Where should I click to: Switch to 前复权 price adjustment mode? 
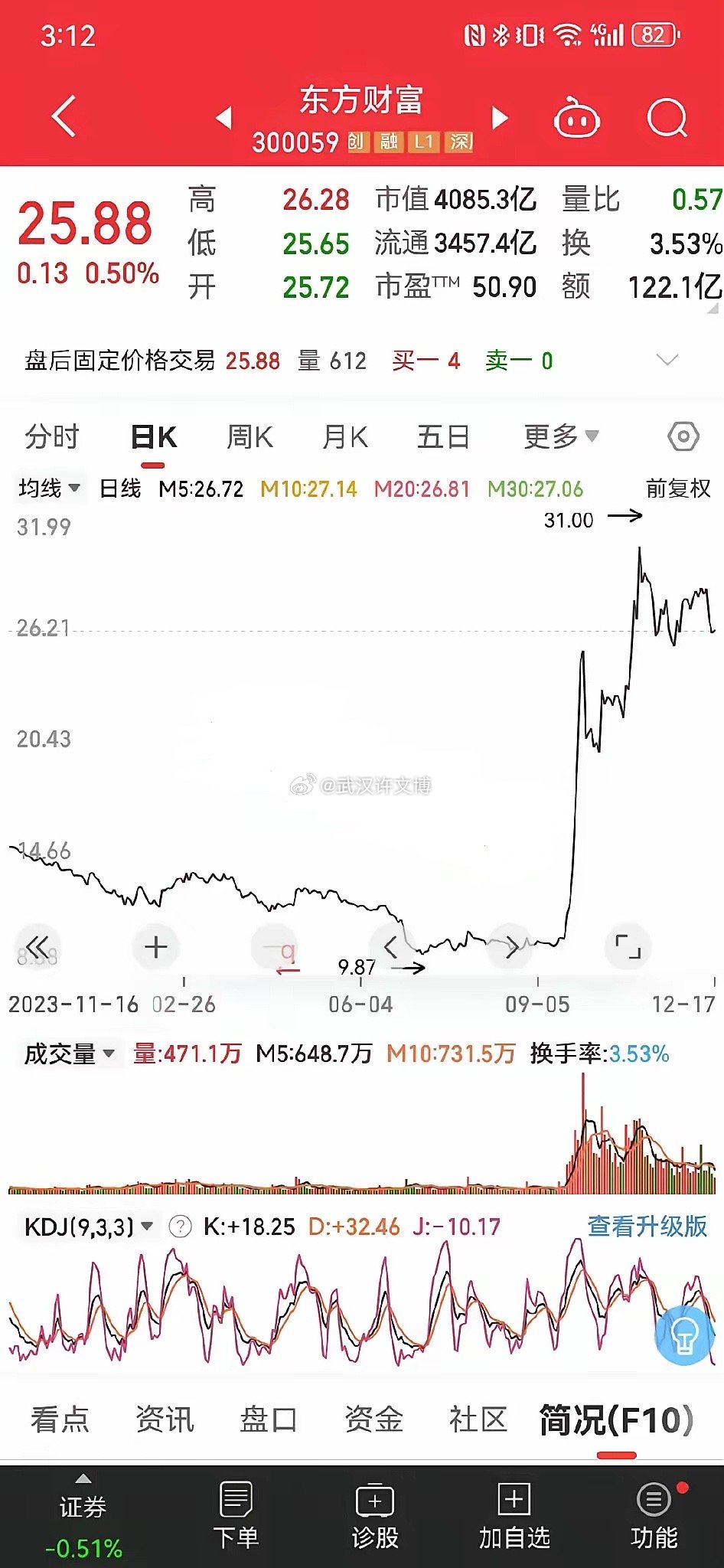(x=677, y=488)
